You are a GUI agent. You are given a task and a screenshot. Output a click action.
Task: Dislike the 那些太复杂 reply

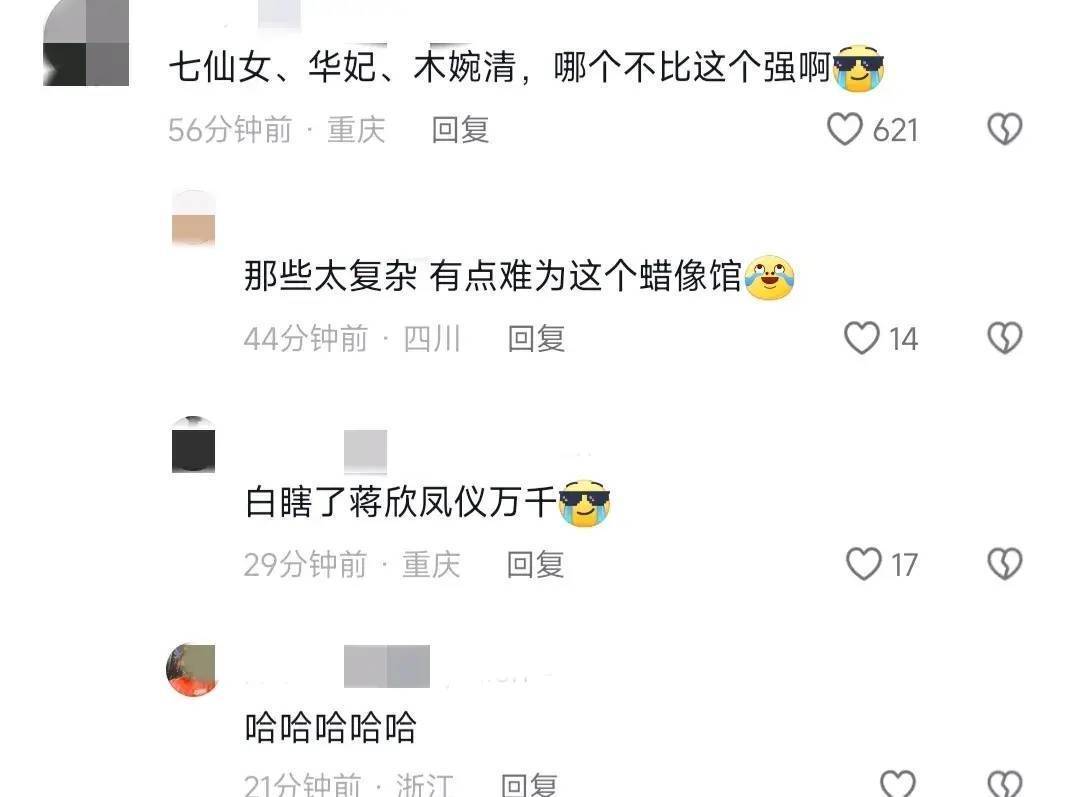[1004, 338]
